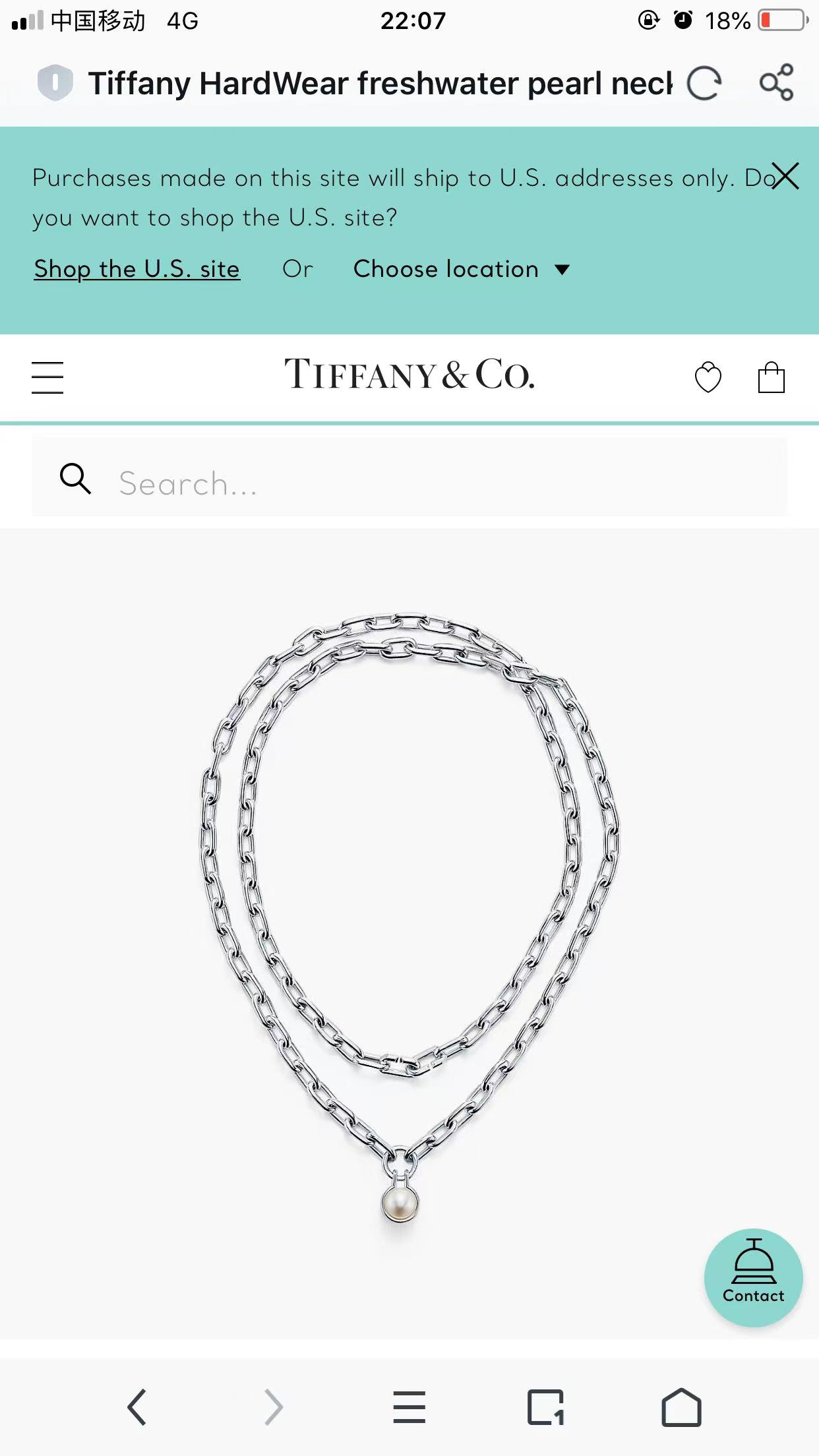Open the browser menu in bottom toolbar
Viewport: 819px width, 1456px height.
(x=409, y=1407)
